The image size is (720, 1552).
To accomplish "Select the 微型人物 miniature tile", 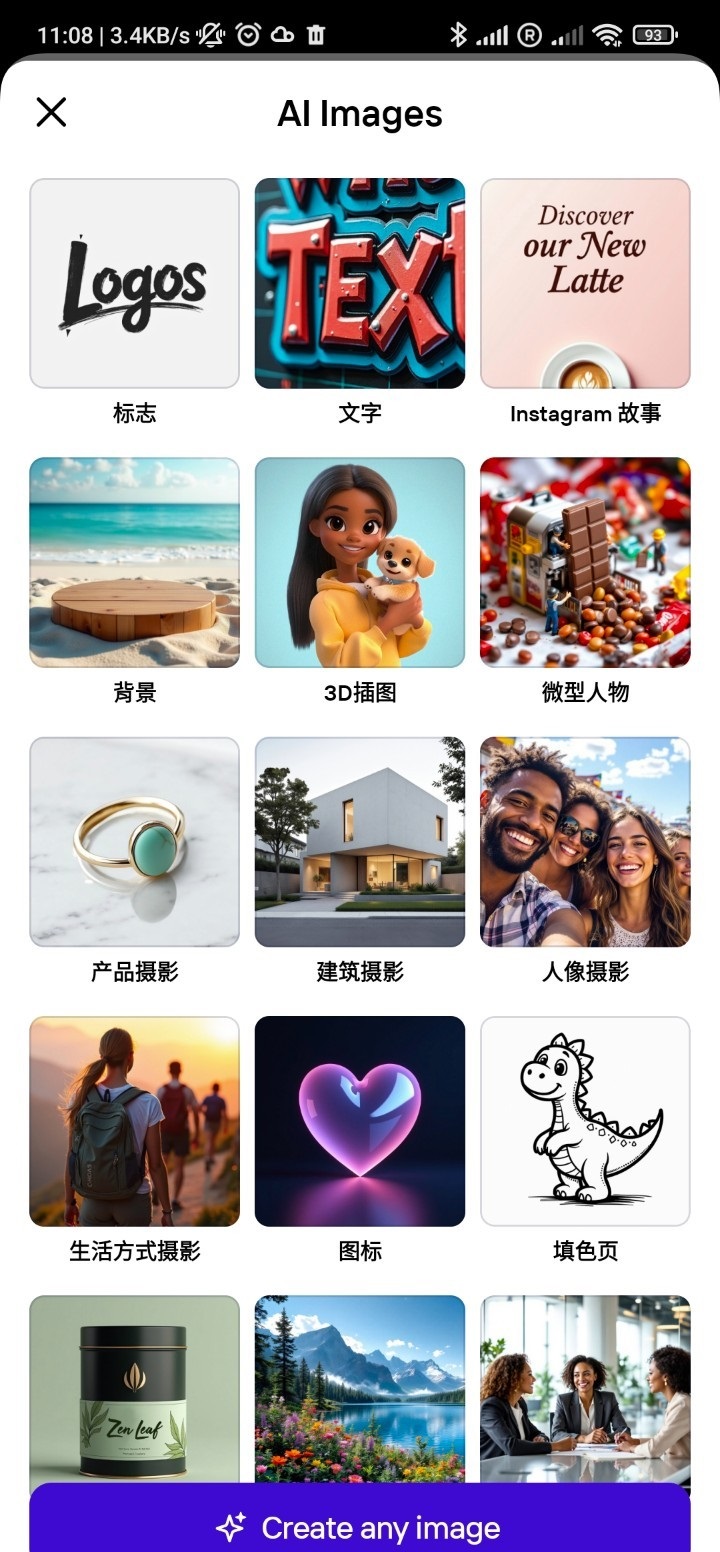I will [585, 562].
